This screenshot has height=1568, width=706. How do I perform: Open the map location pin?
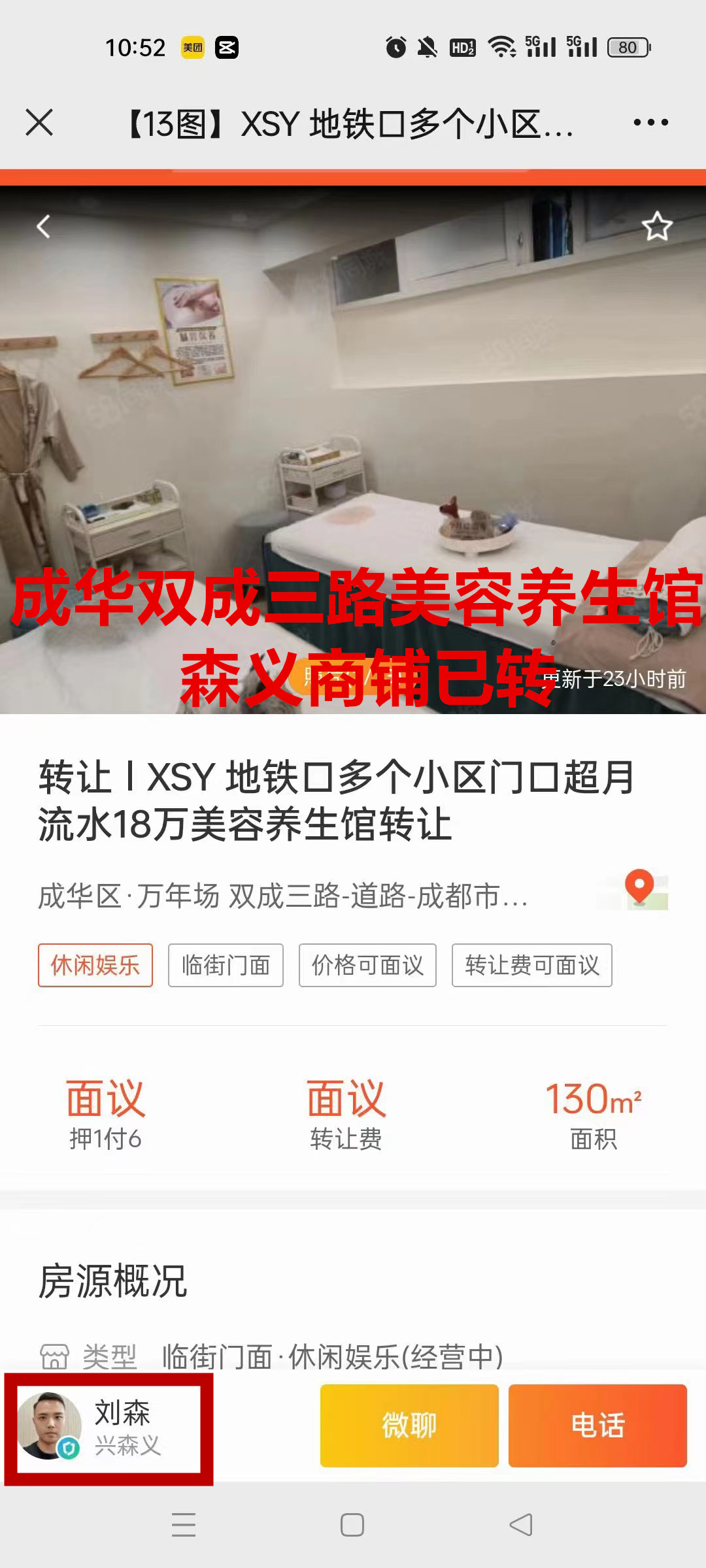639,890
